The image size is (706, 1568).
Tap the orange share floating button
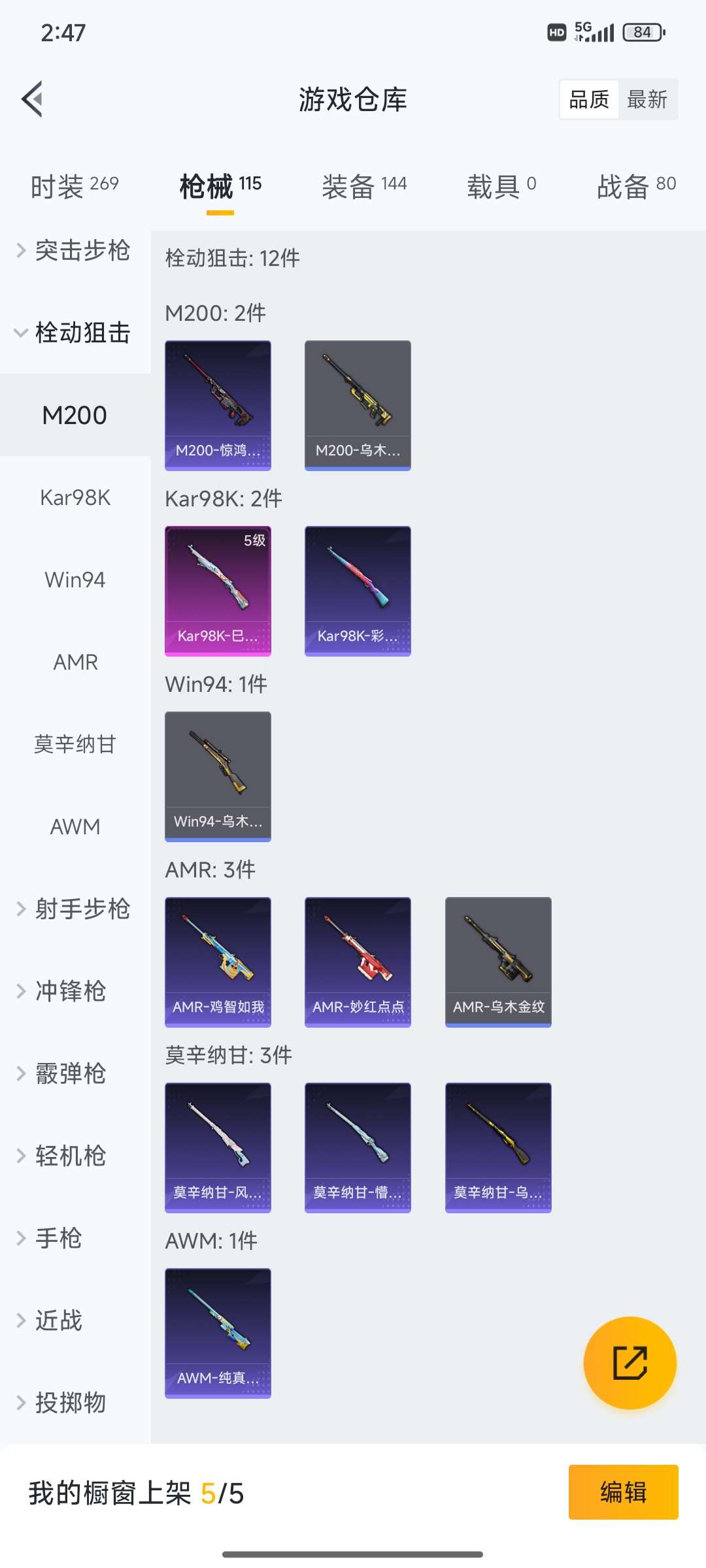pos(630,1362)
